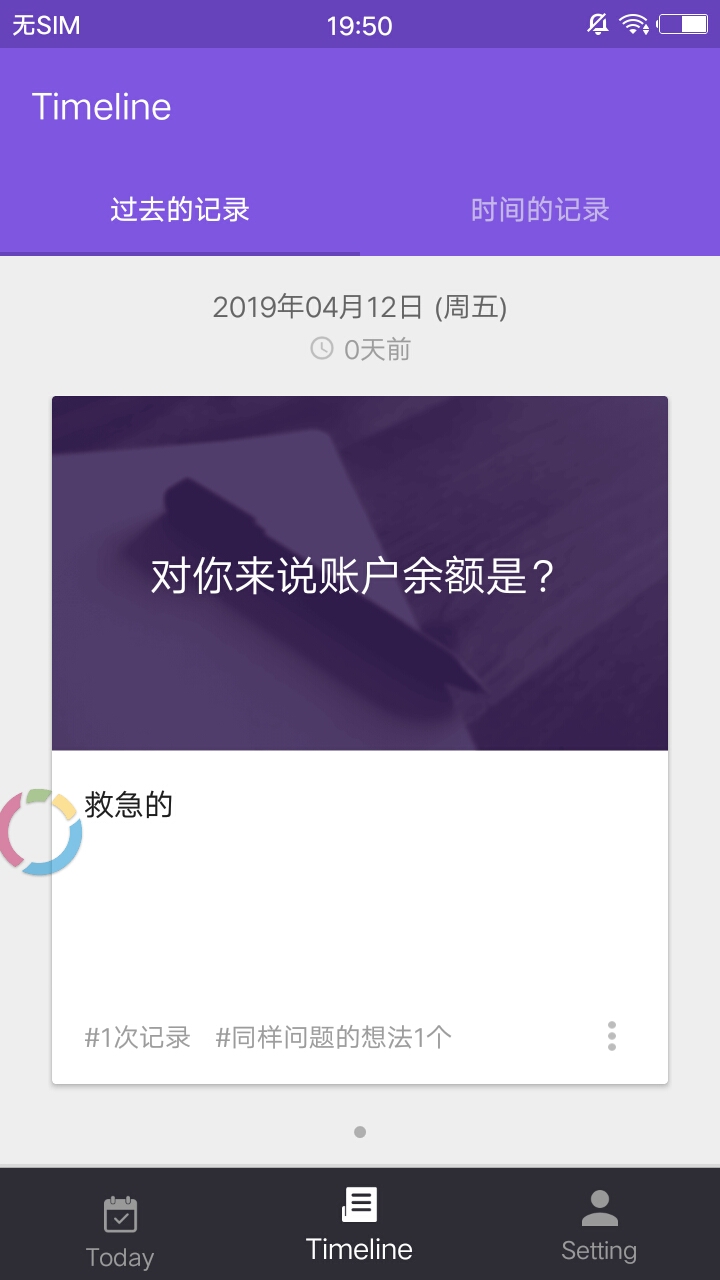Tap the #1次记录 tag
The width and height of the screenshot is (720, 1280).
coord(138,1037)
